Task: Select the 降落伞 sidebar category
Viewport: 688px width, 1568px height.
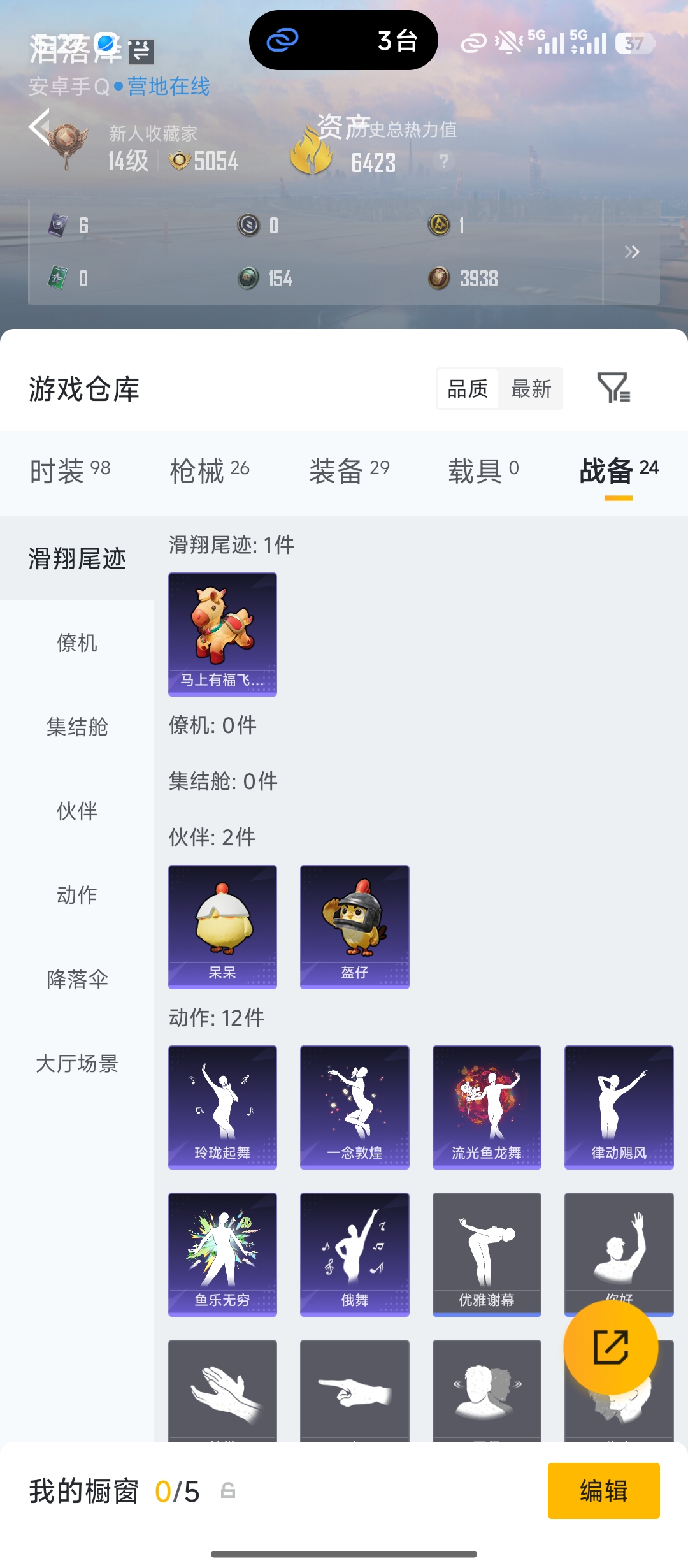Action: [76, 980]
